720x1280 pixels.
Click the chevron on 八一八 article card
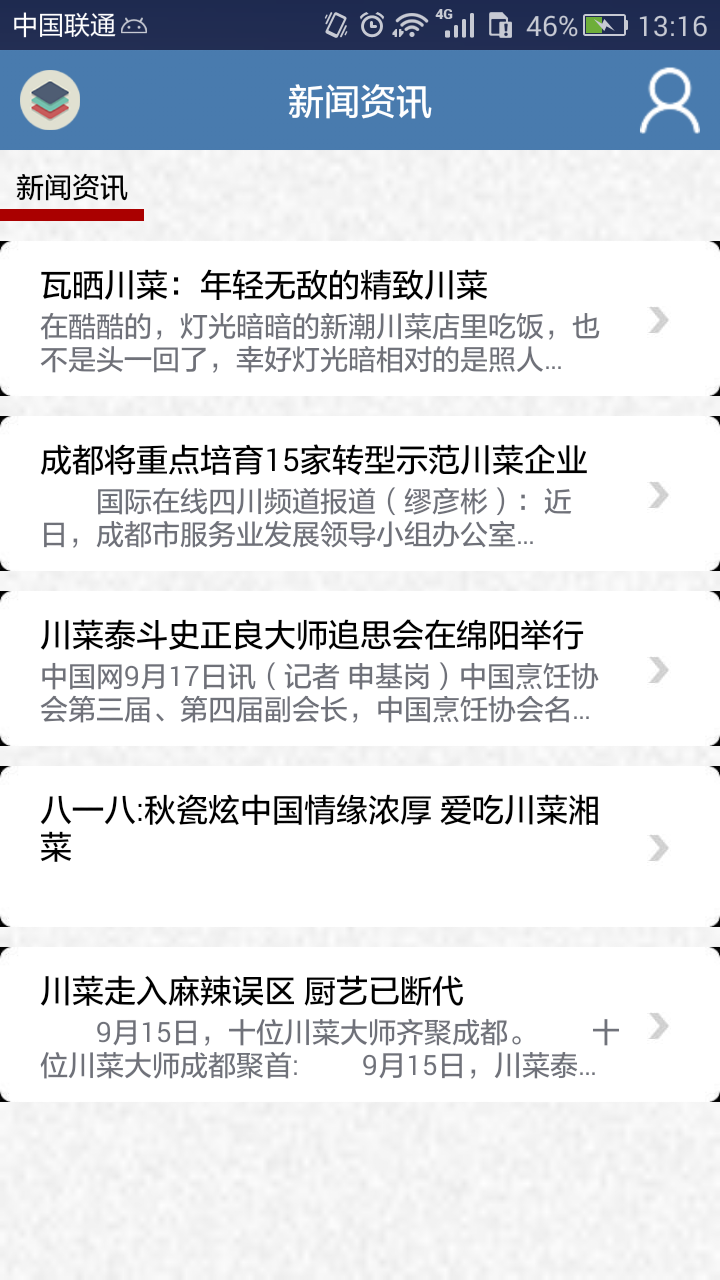point(659,850)
